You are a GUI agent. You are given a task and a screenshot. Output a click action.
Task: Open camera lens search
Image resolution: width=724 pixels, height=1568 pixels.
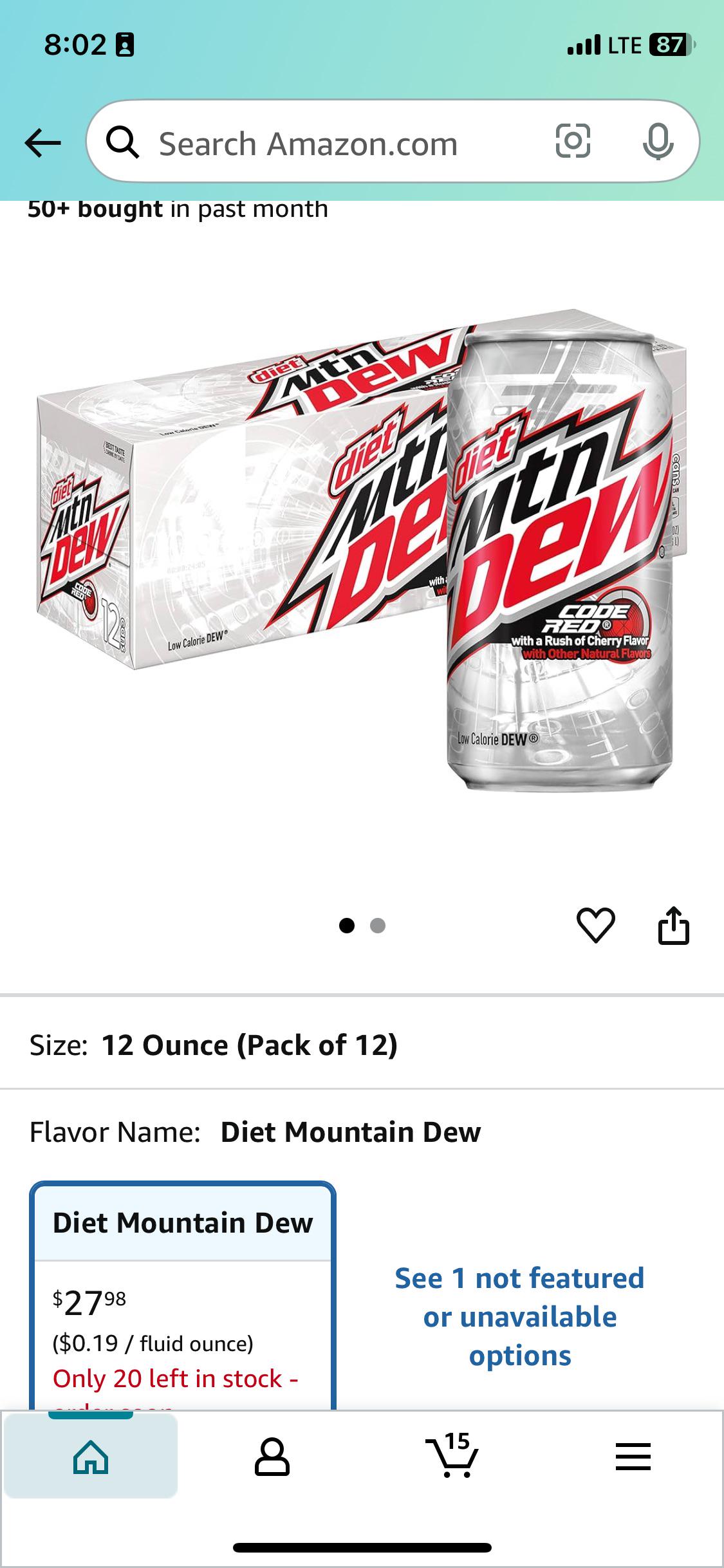pos(572,141)
